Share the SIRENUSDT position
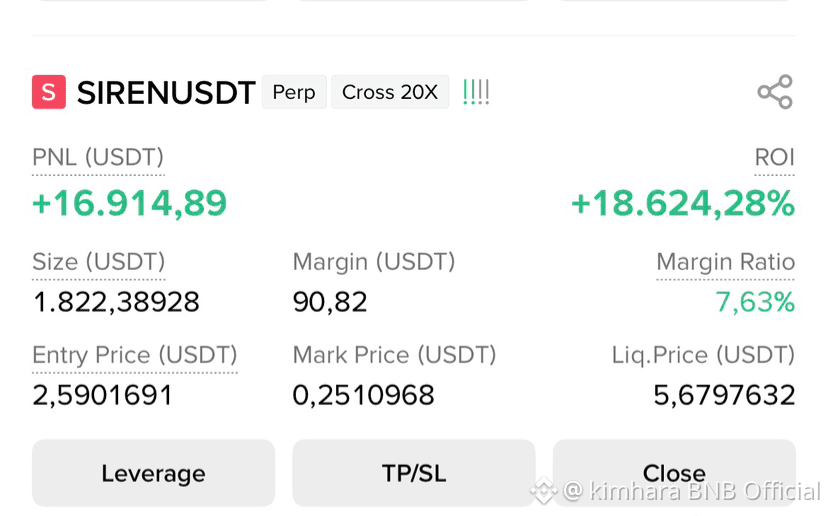 tap(775, 92)
